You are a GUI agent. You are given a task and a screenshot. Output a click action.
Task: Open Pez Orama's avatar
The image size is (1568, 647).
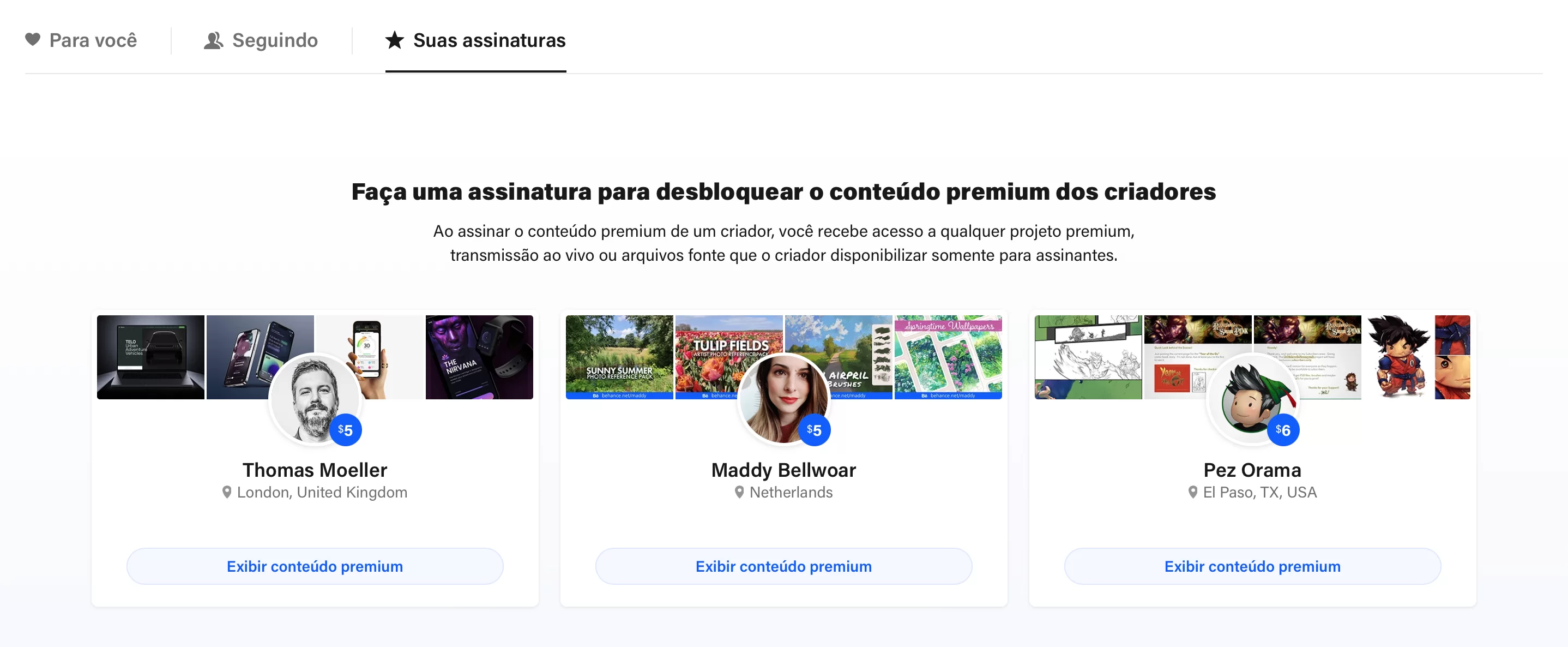pos(1251,398)
